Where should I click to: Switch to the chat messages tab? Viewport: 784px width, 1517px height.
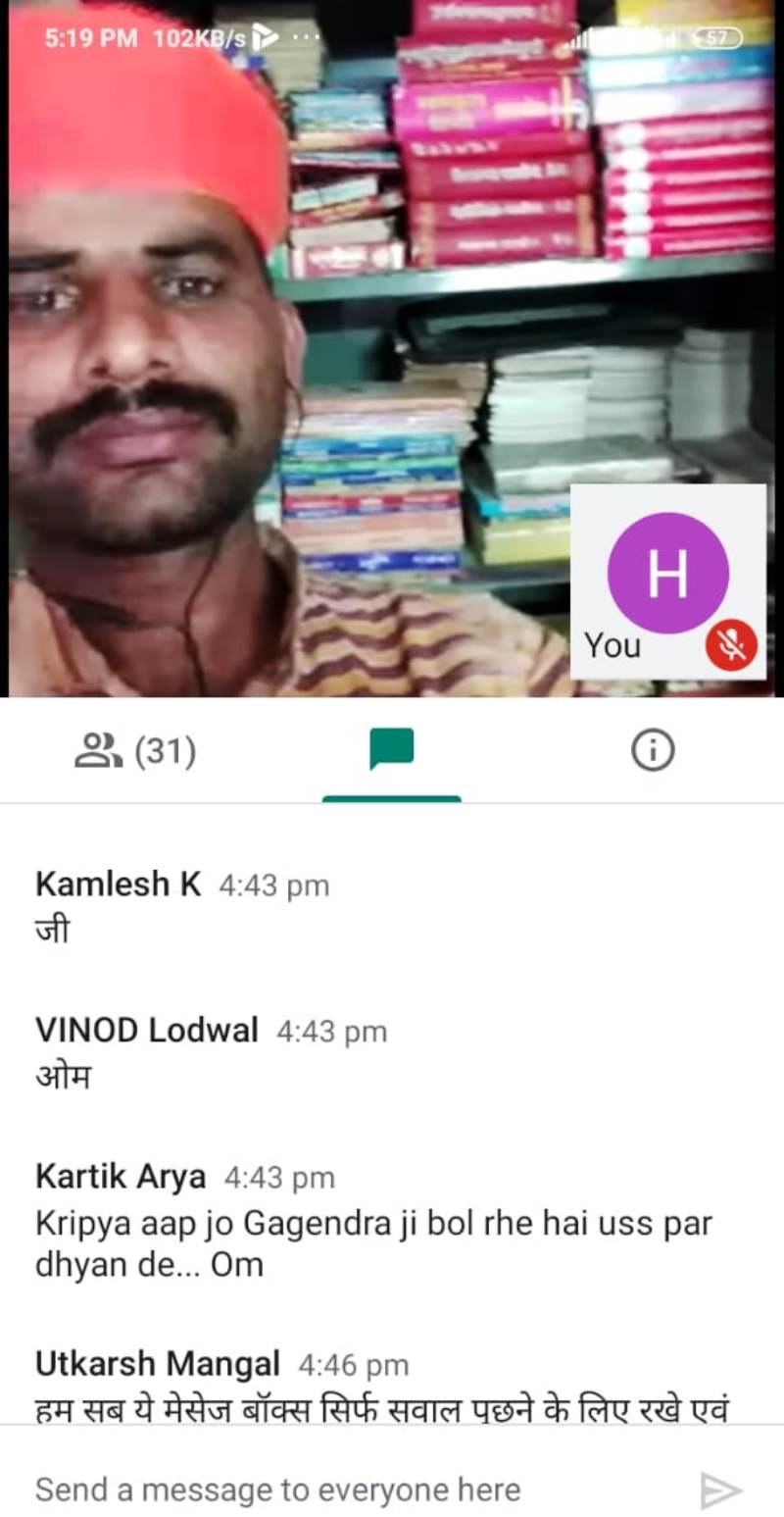tap(392, 750)
